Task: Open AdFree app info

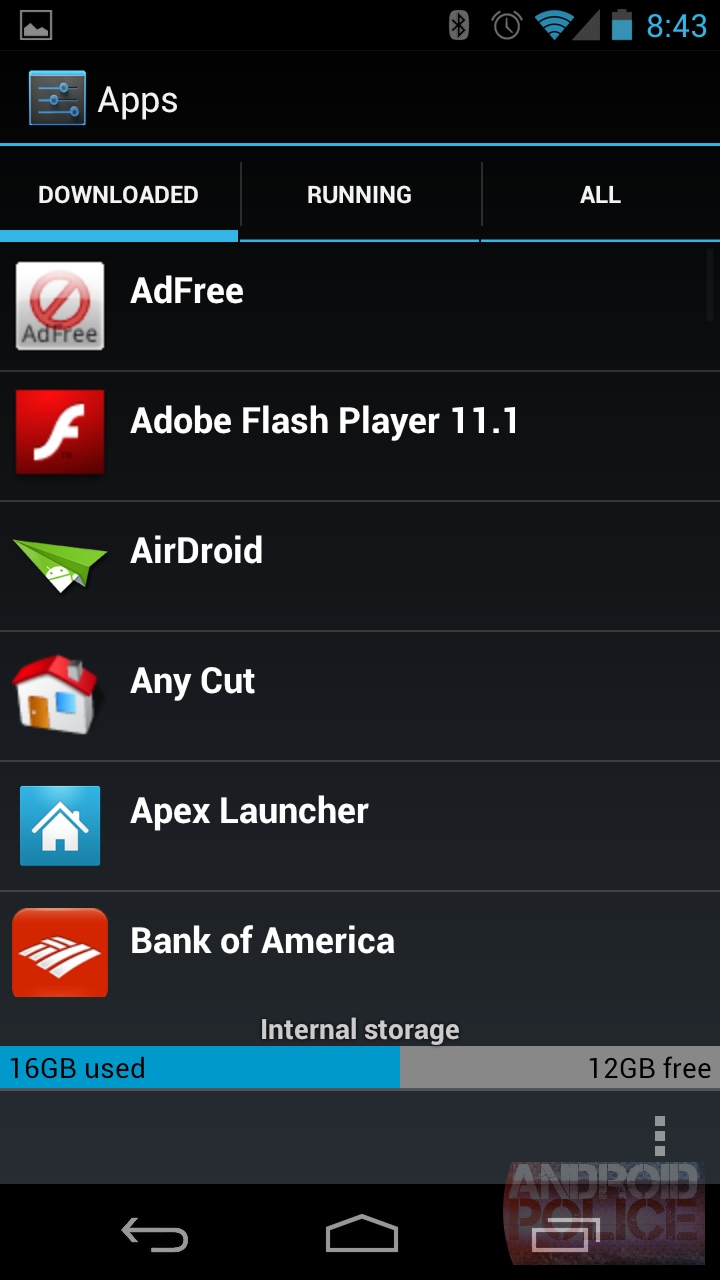Action: 360,306
